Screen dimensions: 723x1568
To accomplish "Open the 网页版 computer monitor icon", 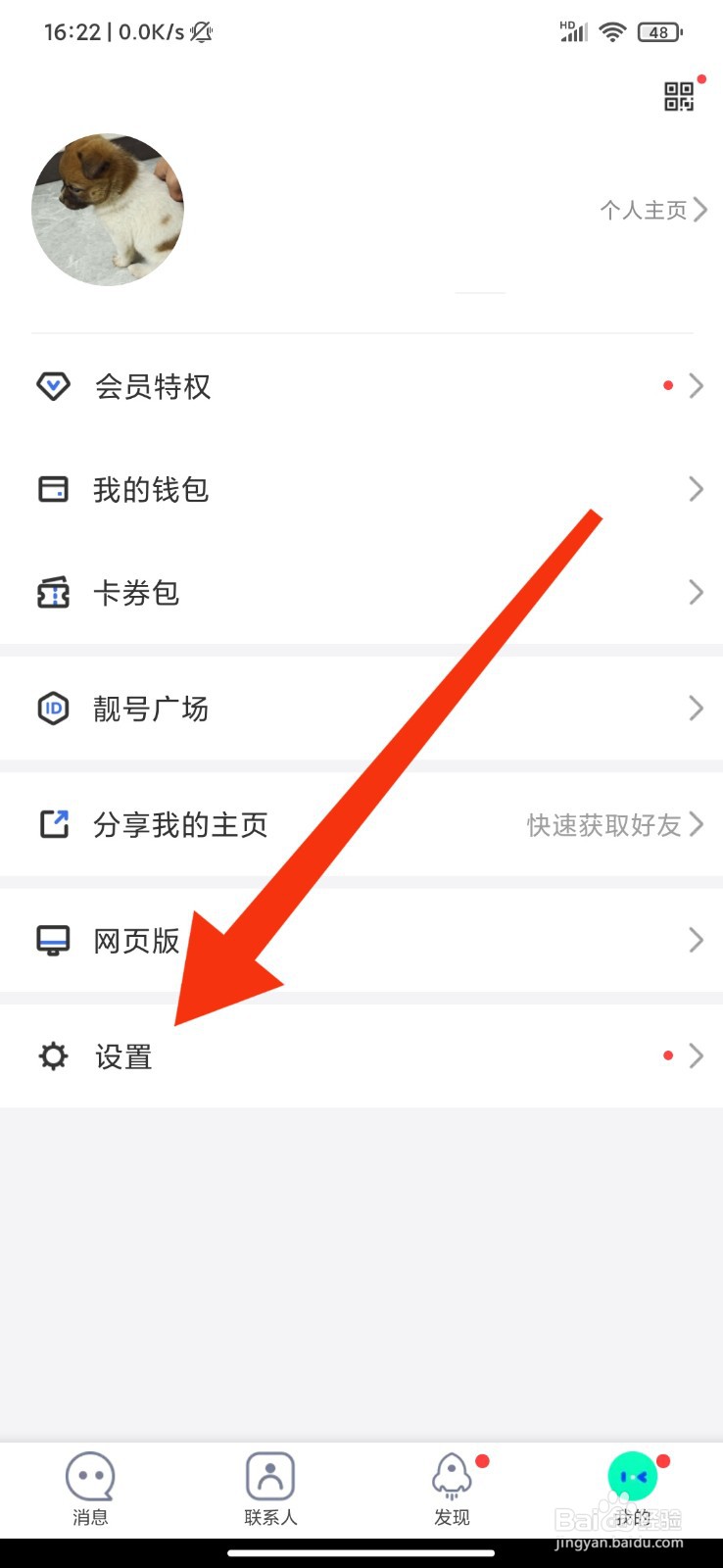I will 54,940.
